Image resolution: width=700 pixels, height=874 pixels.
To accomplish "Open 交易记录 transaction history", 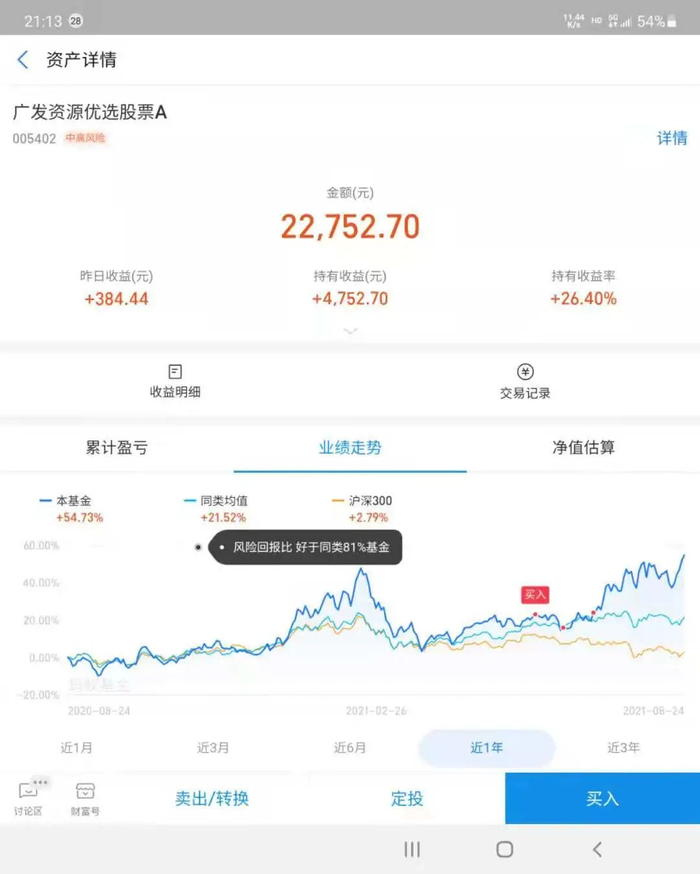I will 525,382.
